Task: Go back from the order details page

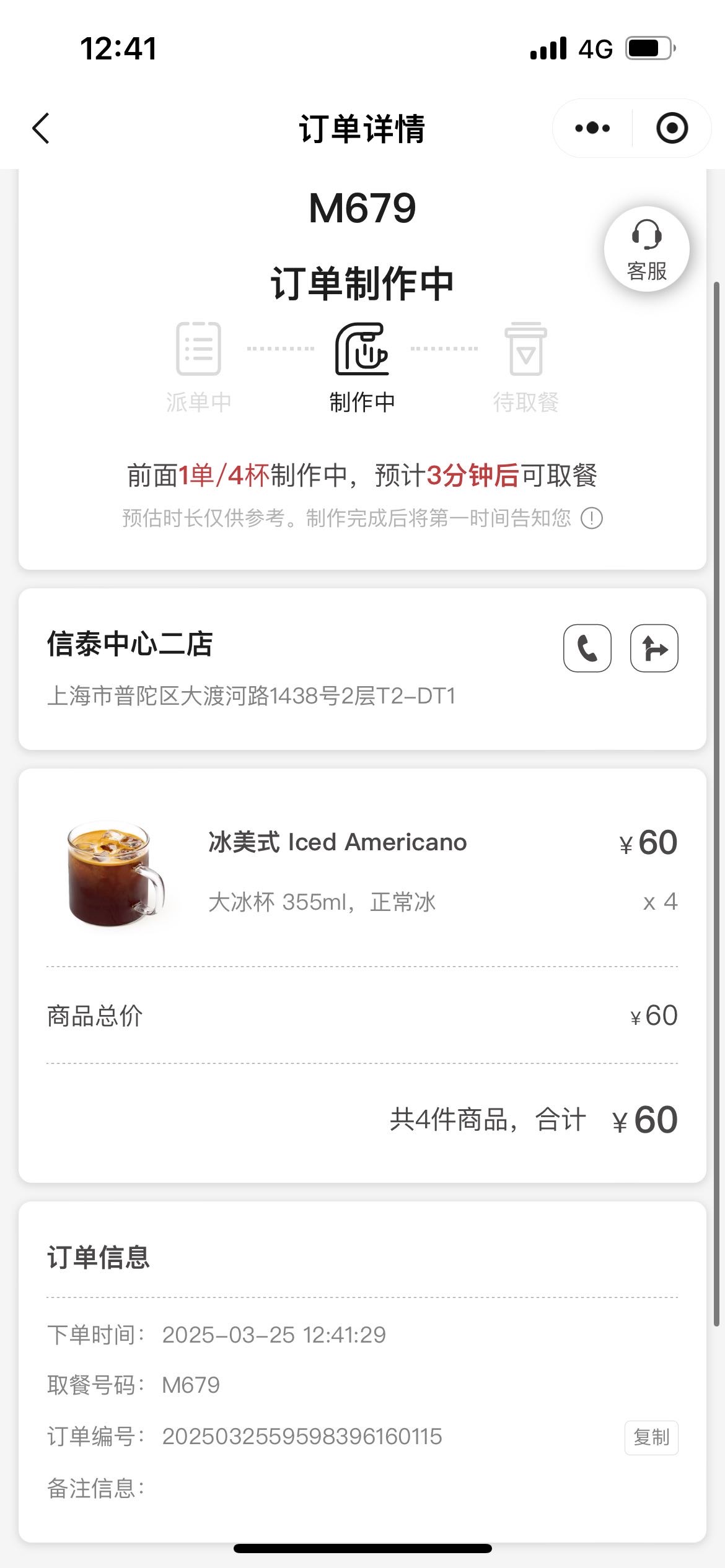Action: click(41, 129)
